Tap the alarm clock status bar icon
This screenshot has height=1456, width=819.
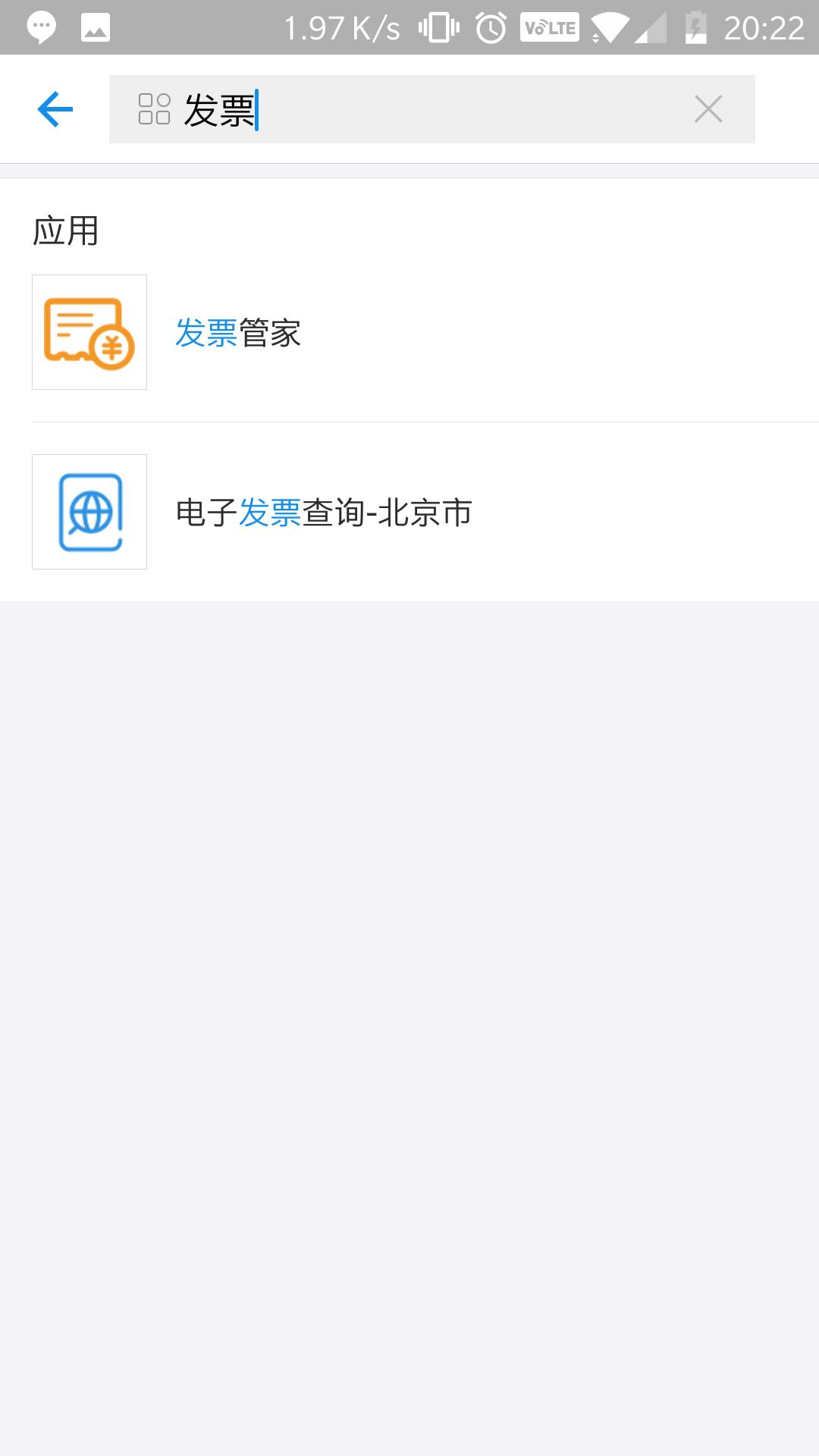point(489,27)
